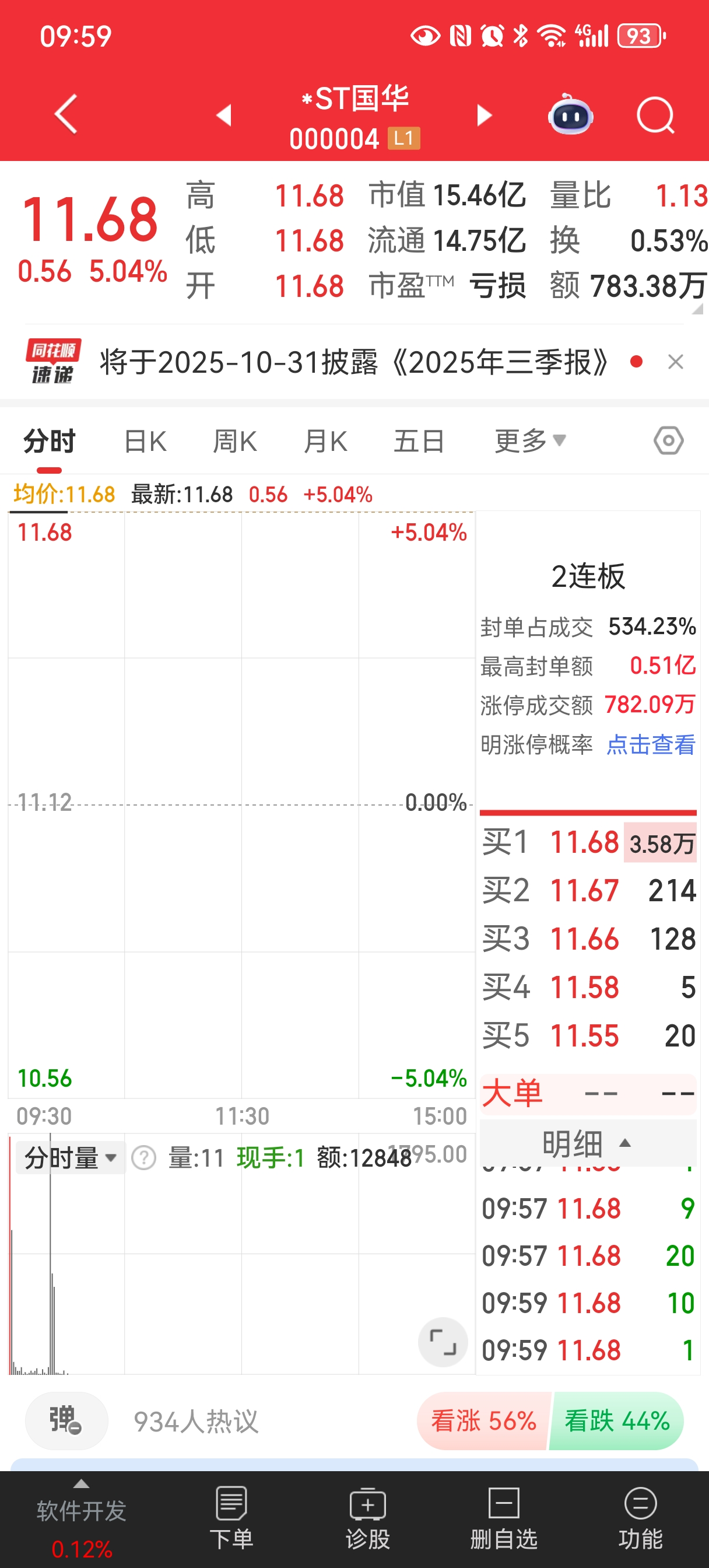
Task: Open the AI robot assistant
Action: 570,115
